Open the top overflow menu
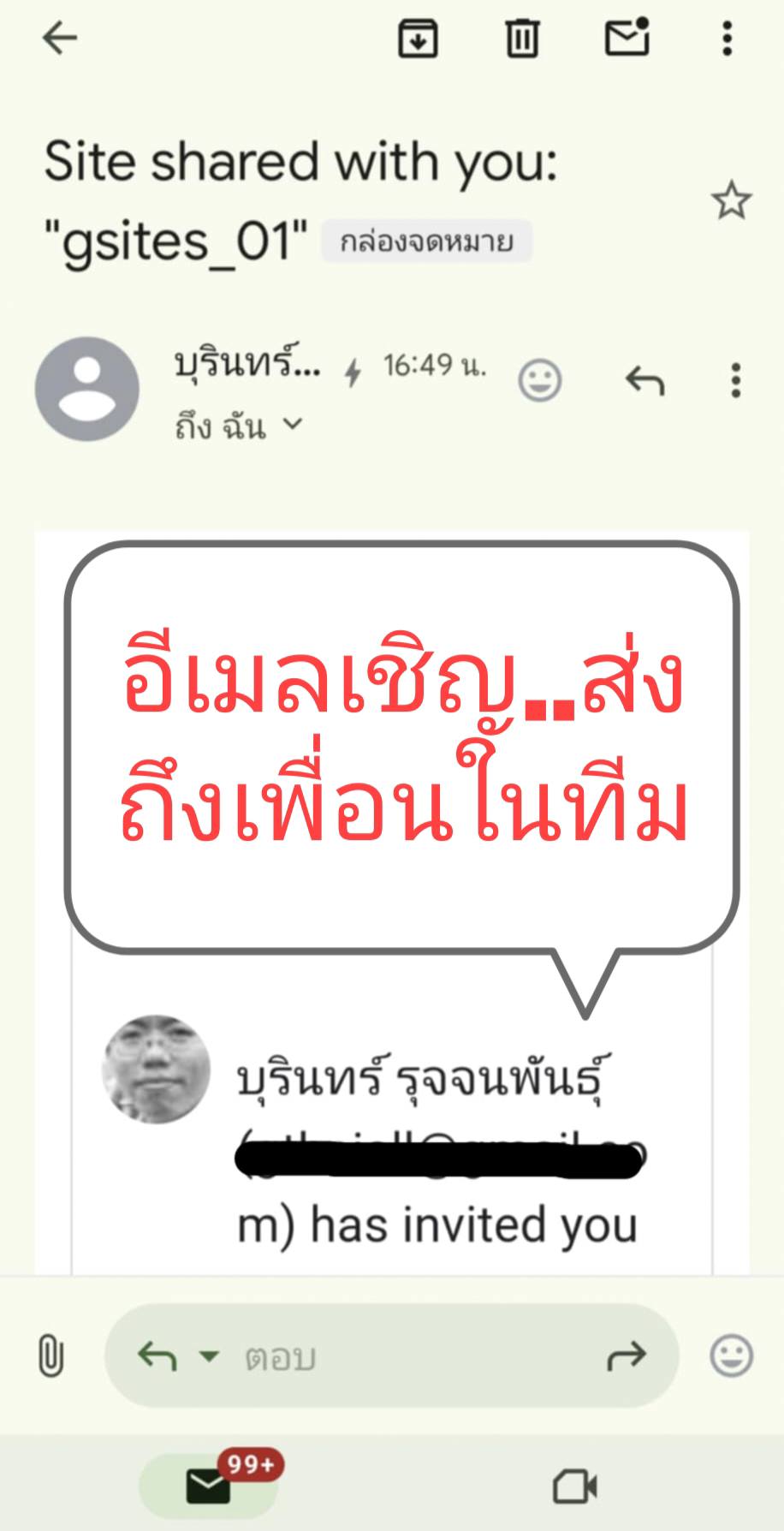This screenshot has height=1531, width=784. pos(728,39)
